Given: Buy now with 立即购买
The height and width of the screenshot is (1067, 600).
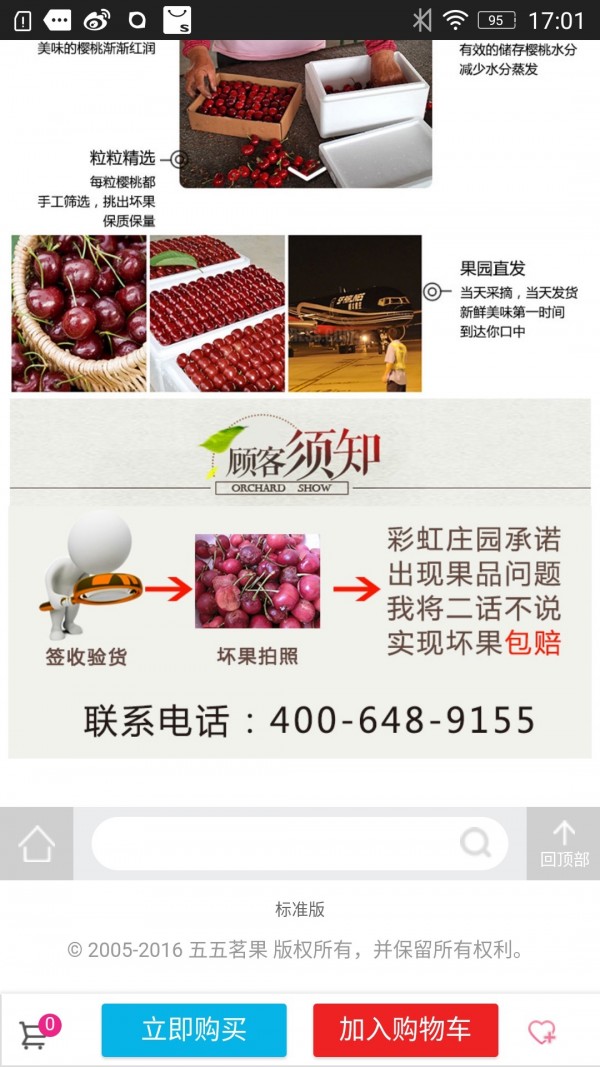Looking at the screenshot, I should coord(194,1030).
